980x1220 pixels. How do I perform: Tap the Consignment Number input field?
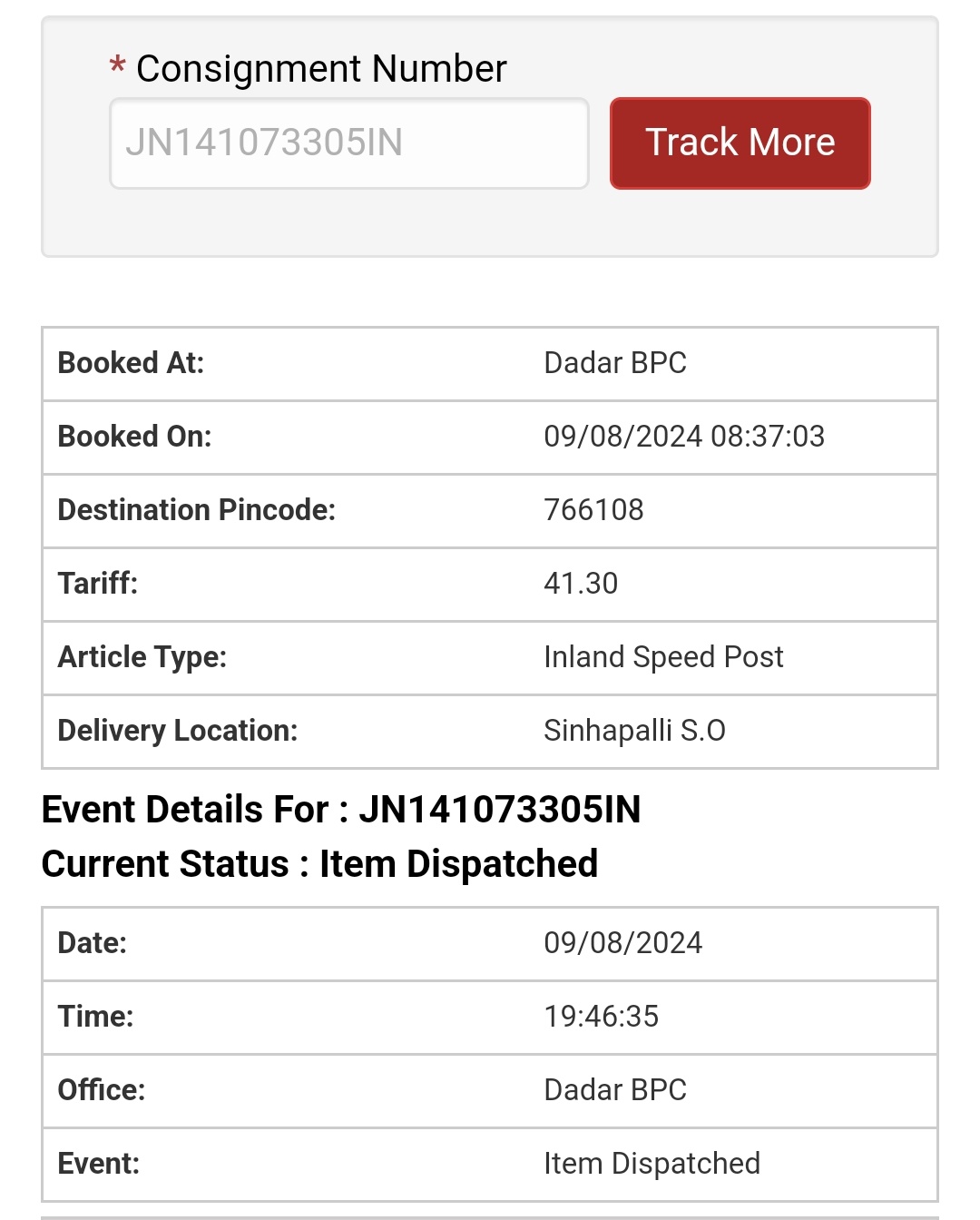349,143
